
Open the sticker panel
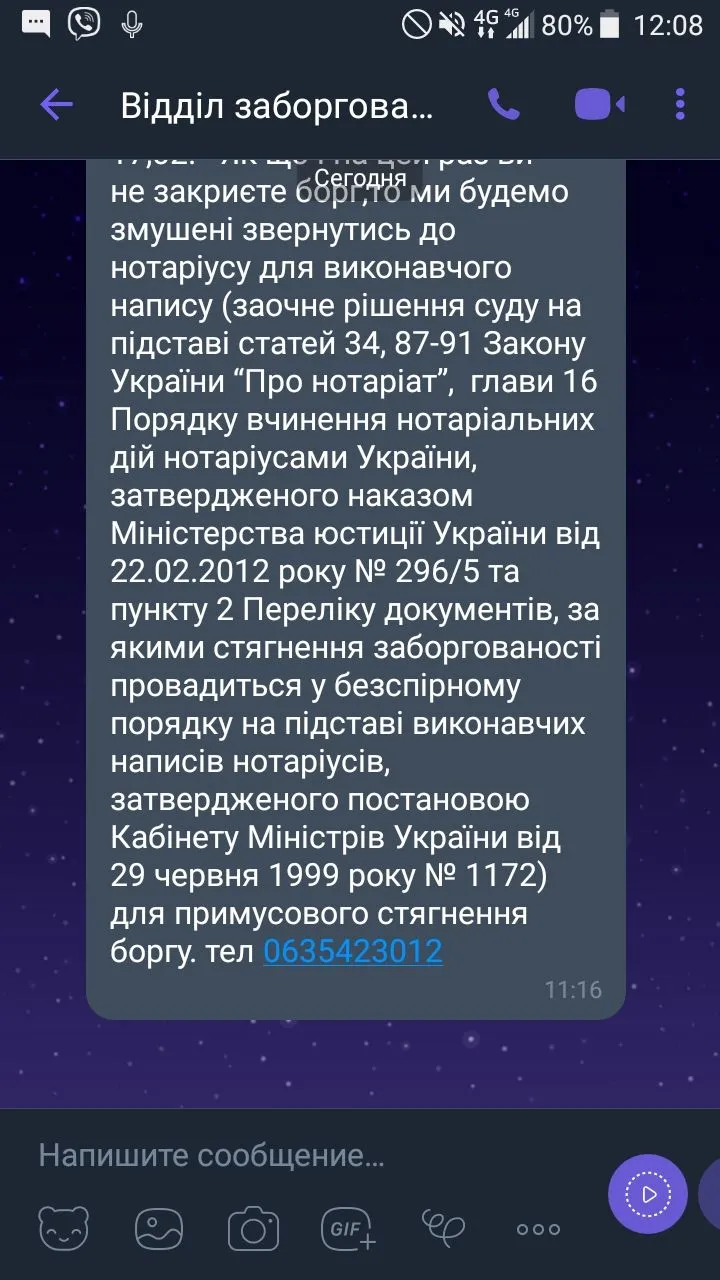pyautogui.click(x=63, y=1228)
